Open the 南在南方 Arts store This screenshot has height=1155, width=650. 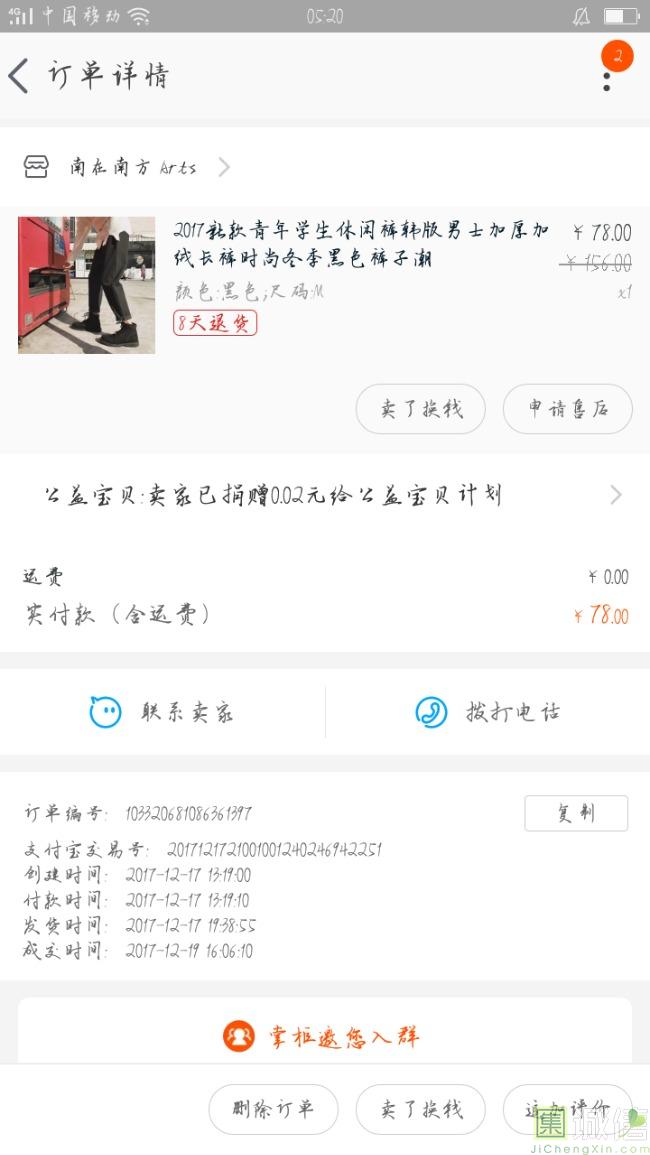click(133, 167)
